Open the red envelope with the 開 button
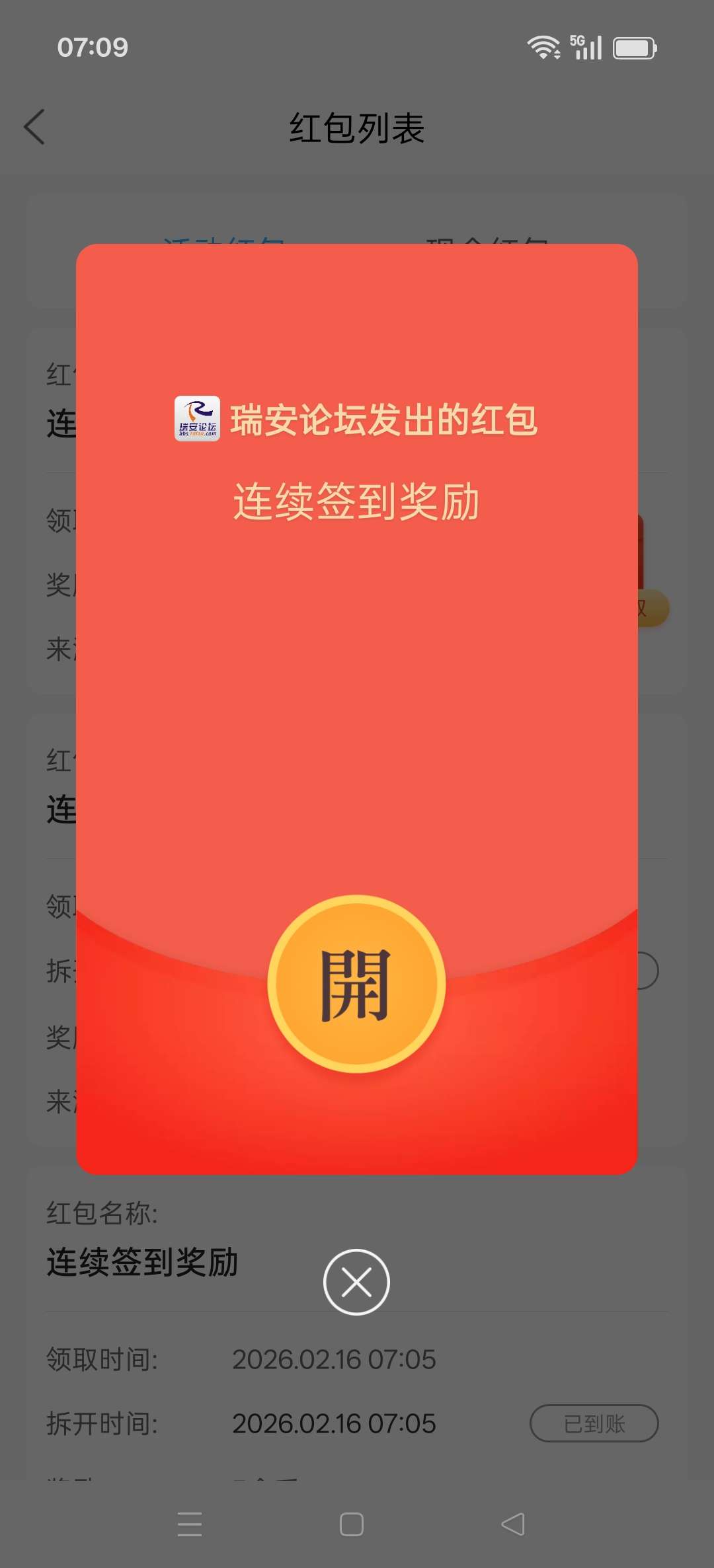Viewport: 714px width, 1568px height. tap(356, 984)
